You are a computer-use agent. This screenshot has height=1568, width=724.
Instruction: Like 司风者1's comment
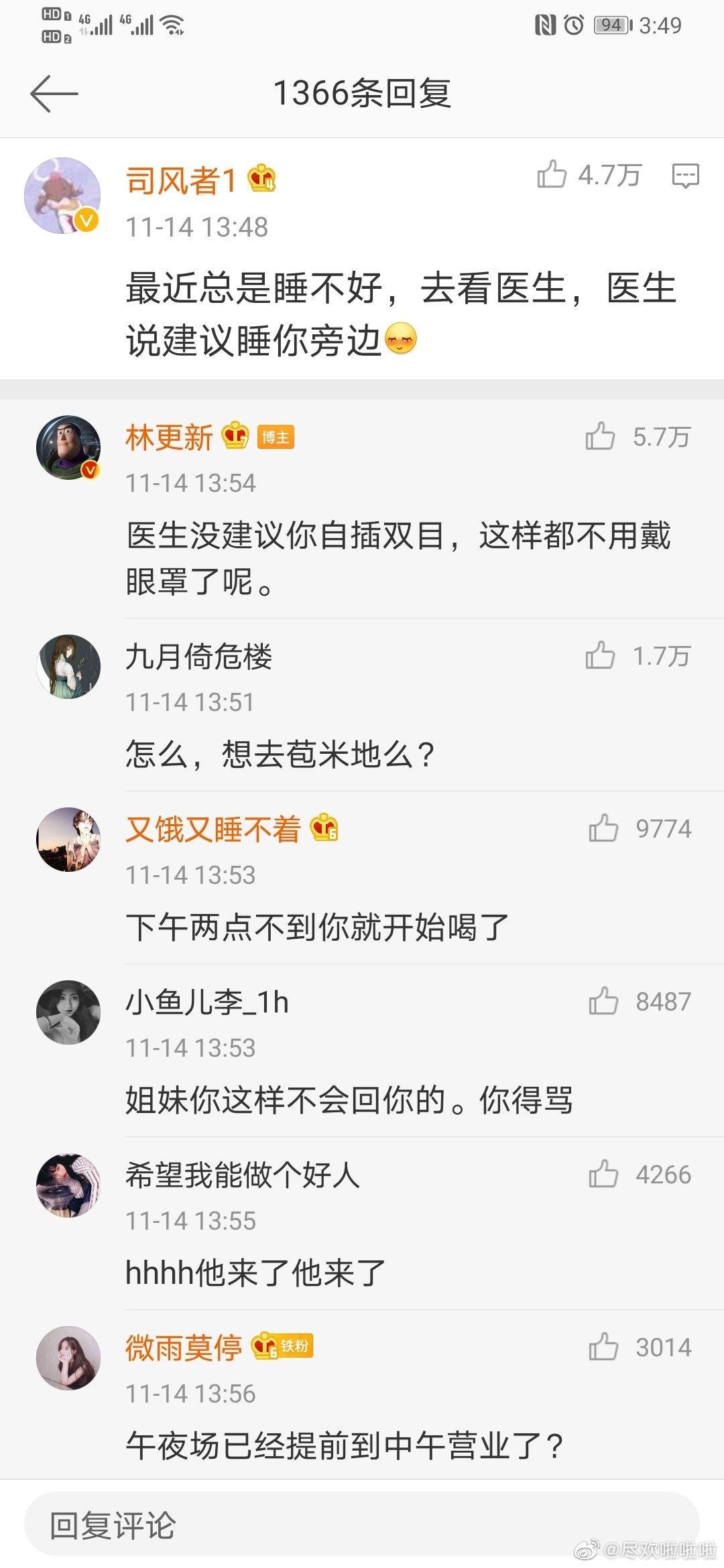[x=552, y=175]
